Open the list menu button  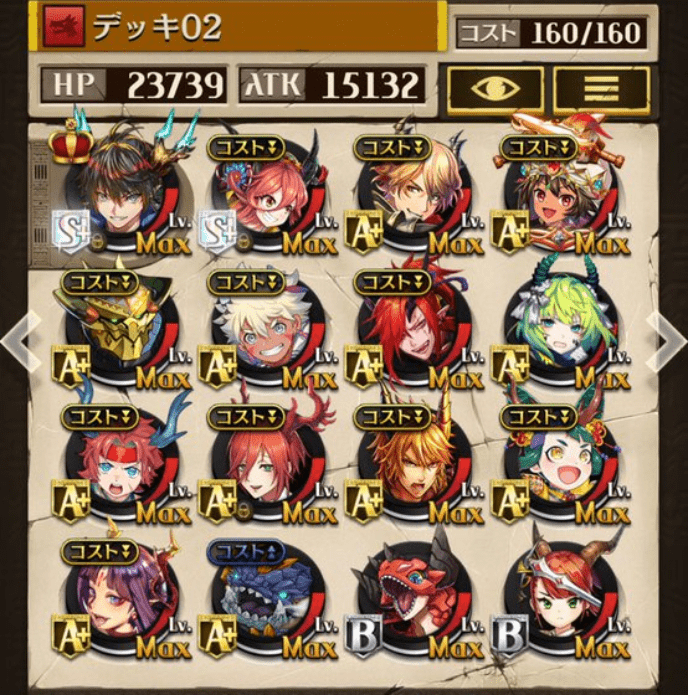(x=601, y=90)
